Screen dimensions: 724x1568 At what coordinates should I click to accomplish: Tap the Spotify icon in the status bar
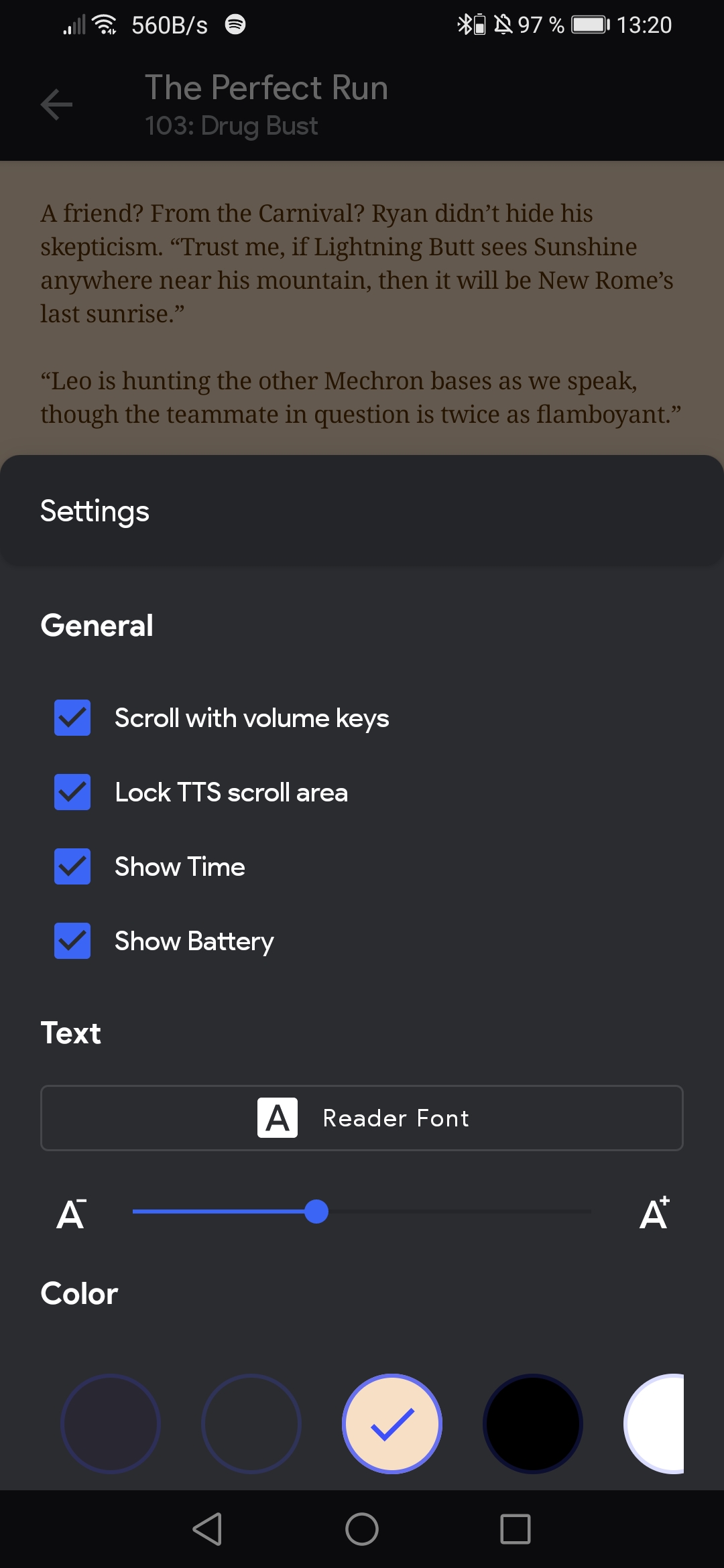tap(235, 25)
